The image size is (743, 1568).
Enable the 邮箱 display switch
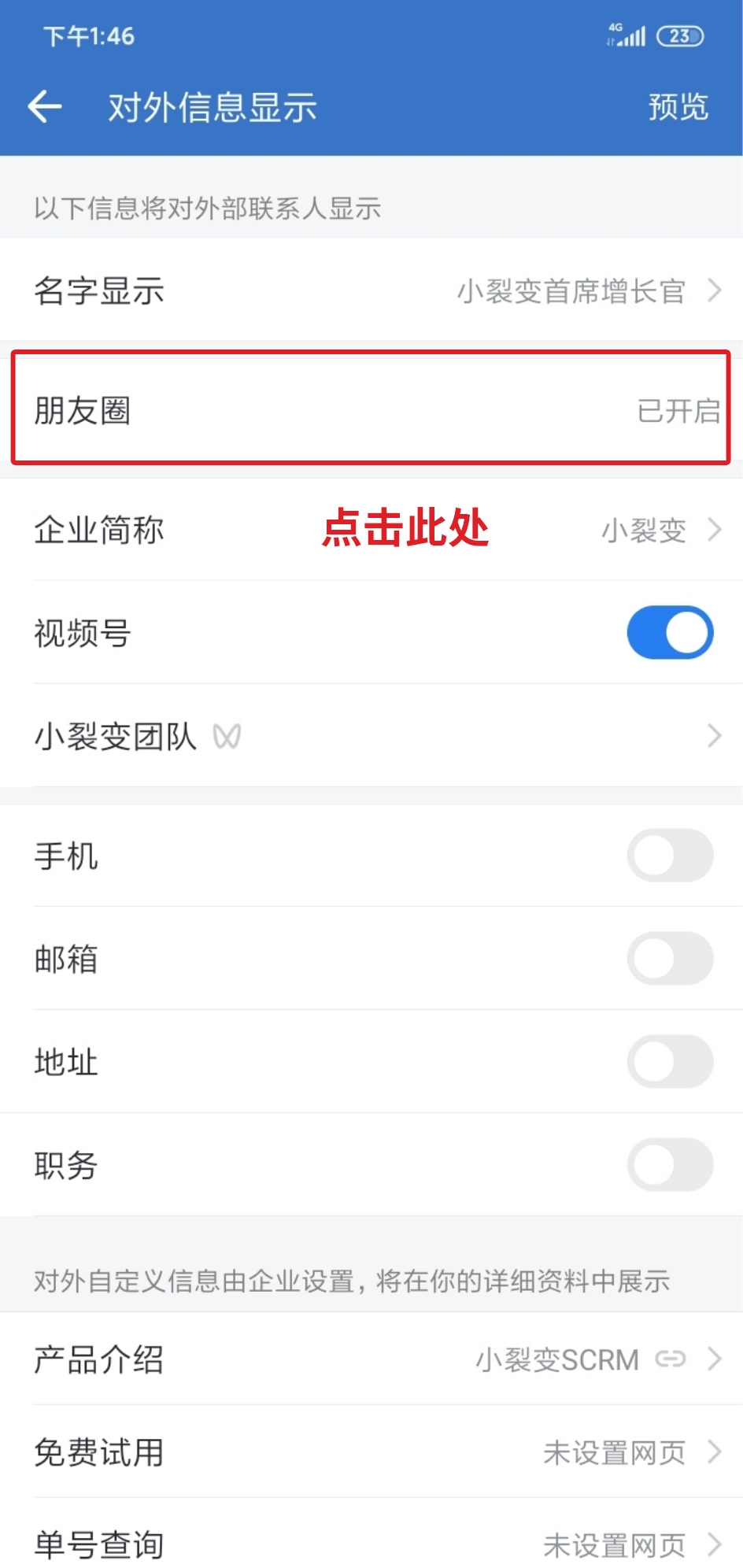tap(670, 959)
